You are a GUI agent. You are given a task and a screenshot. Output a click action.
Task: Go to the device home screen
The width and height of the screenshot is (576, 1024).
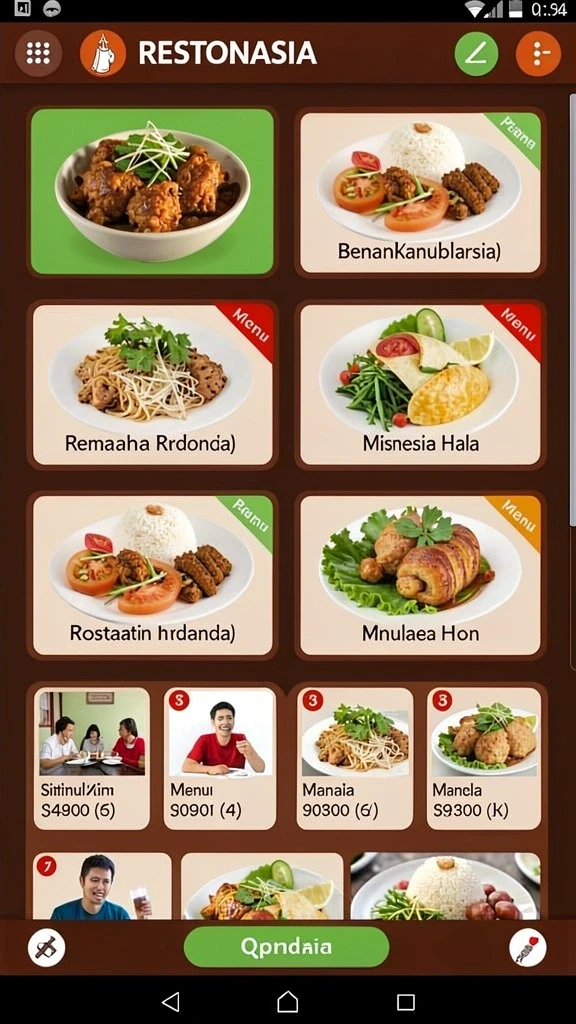point(287,1001)
